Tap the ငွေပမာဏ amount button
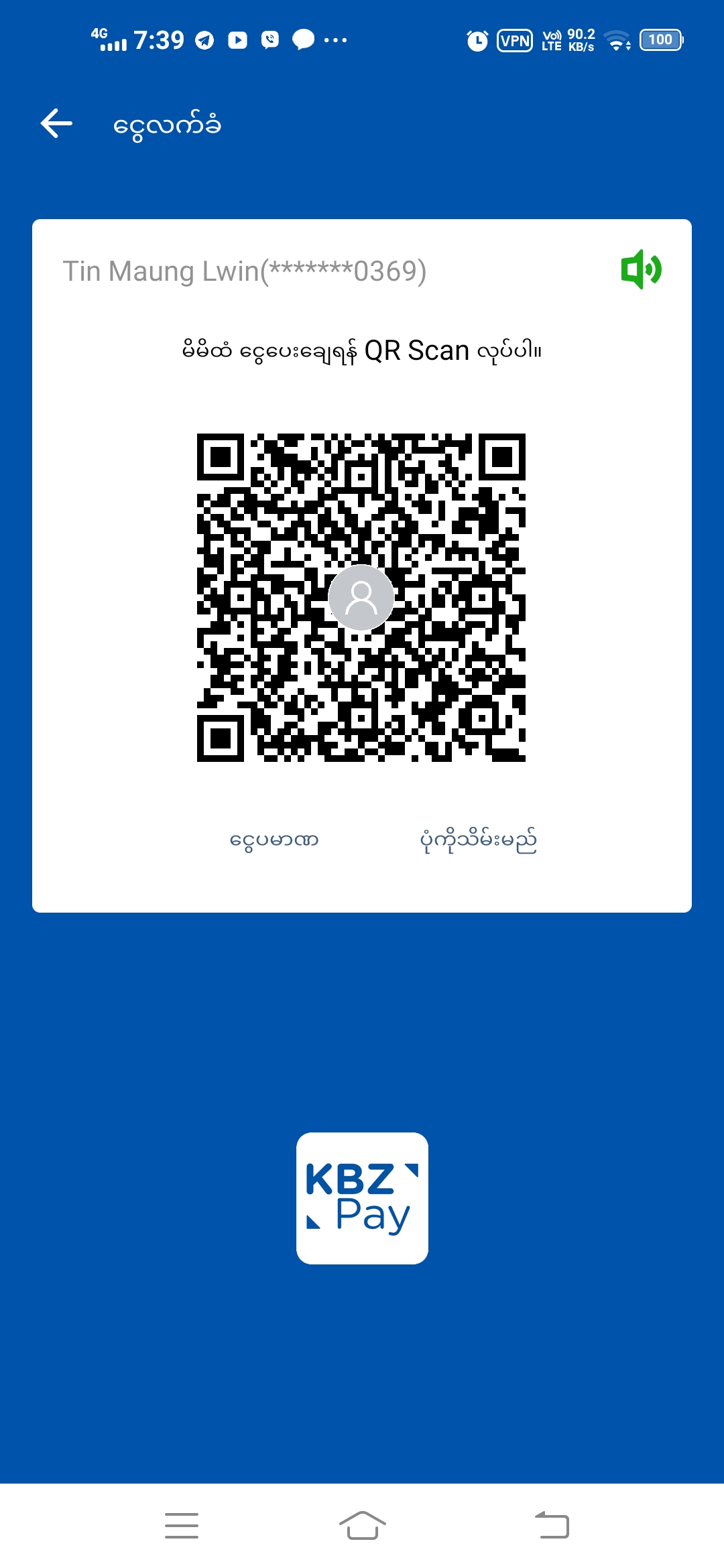724x1568 pixels. (274, 840)
